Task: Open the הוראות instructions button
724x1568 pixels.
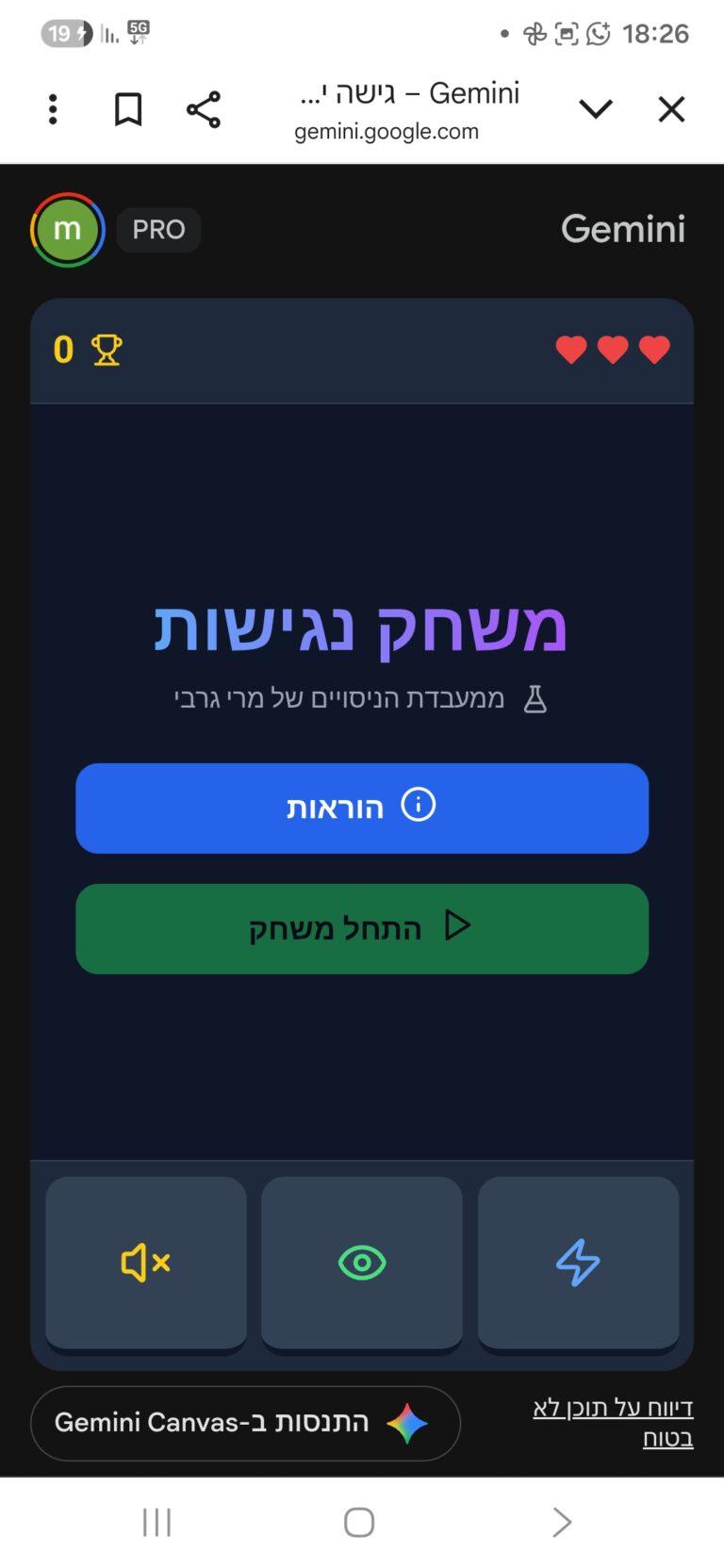Action: tap(362, 808)
